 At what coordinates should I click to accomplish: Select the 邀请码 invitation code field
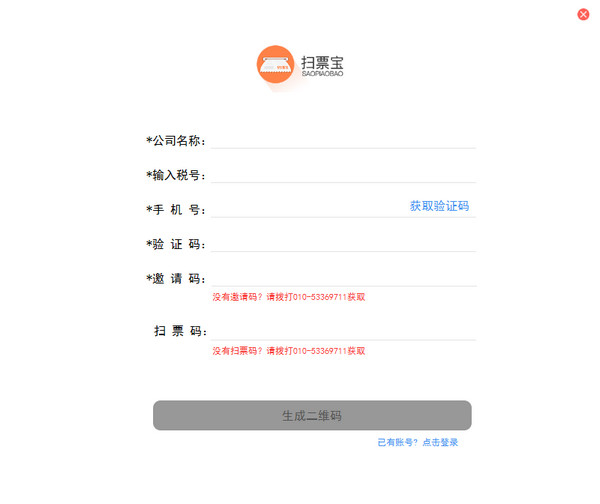(x=342, y=278)
